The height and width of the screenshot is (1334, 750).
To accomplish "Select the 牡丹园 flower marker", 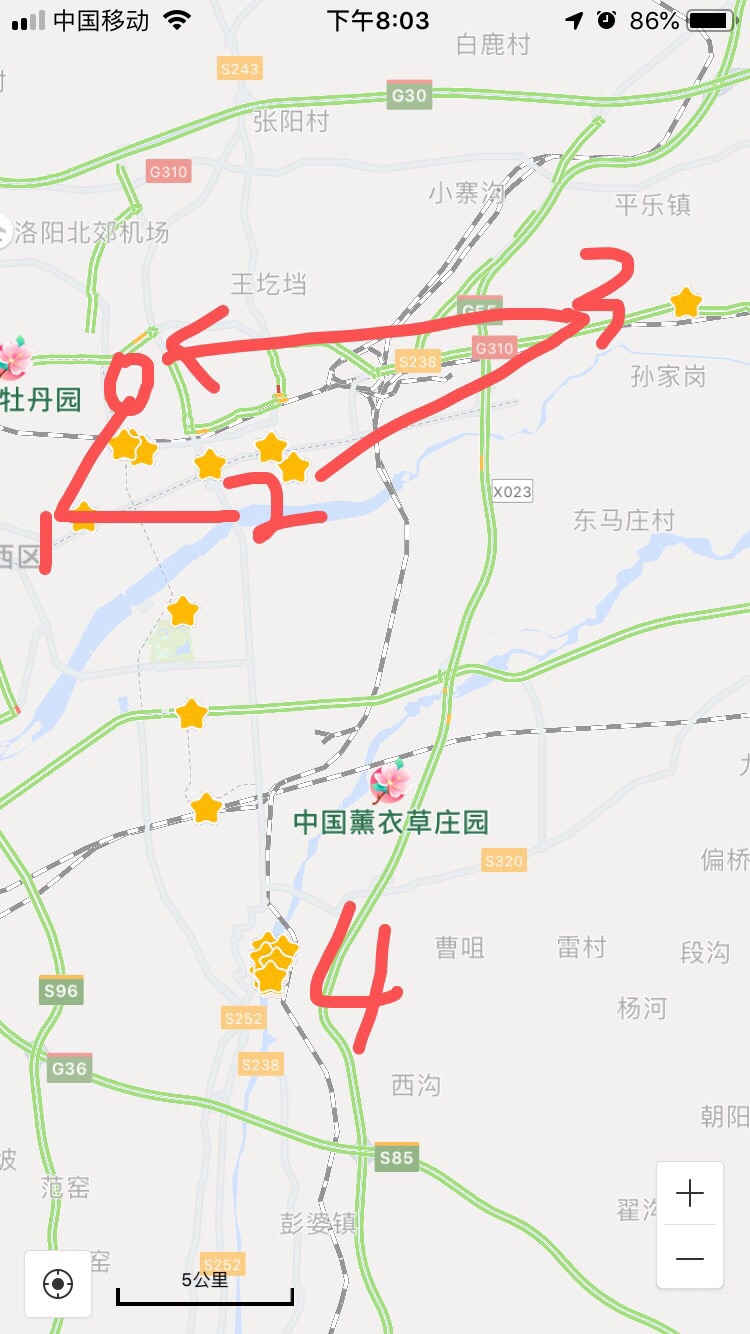I will click(14, 357).
